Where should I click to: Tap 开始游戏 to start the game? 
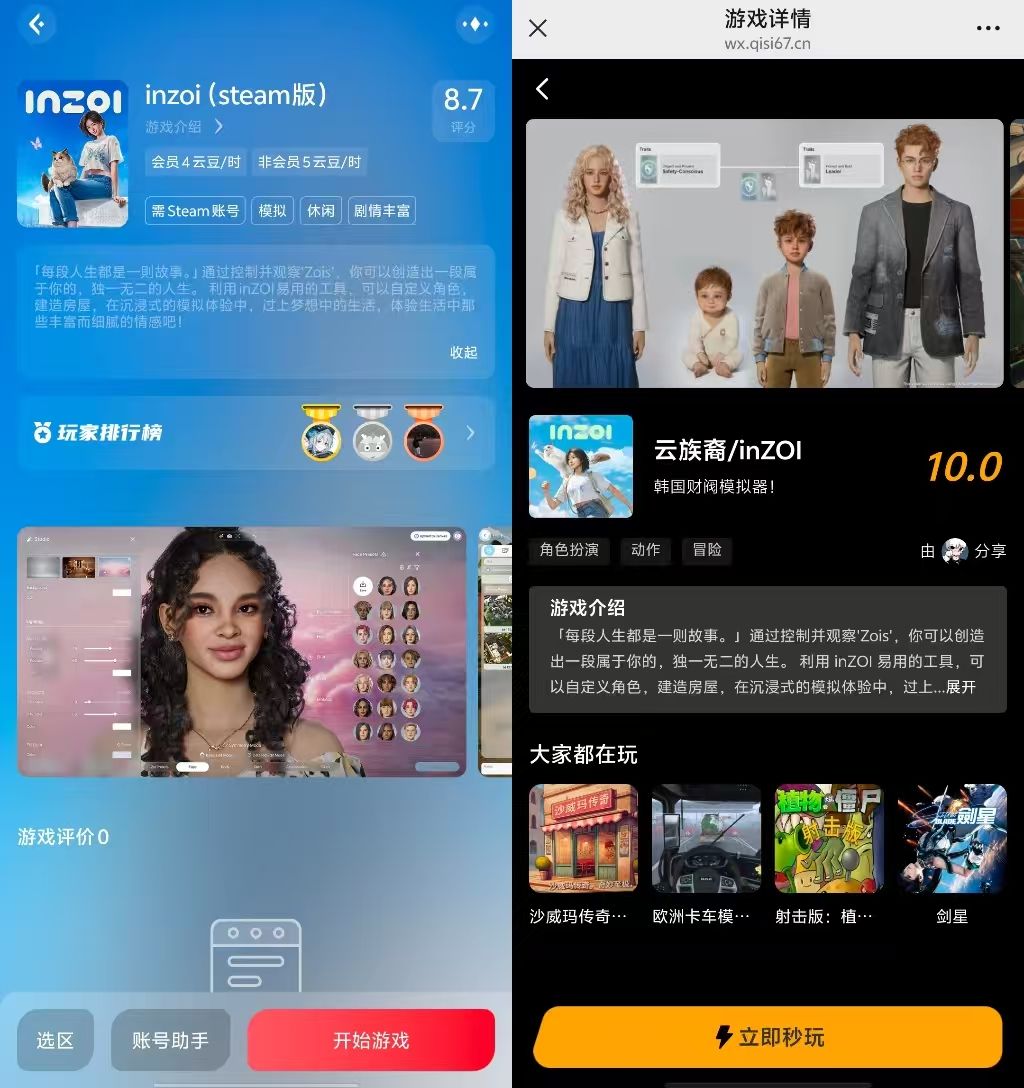[x=371, y=1040]
